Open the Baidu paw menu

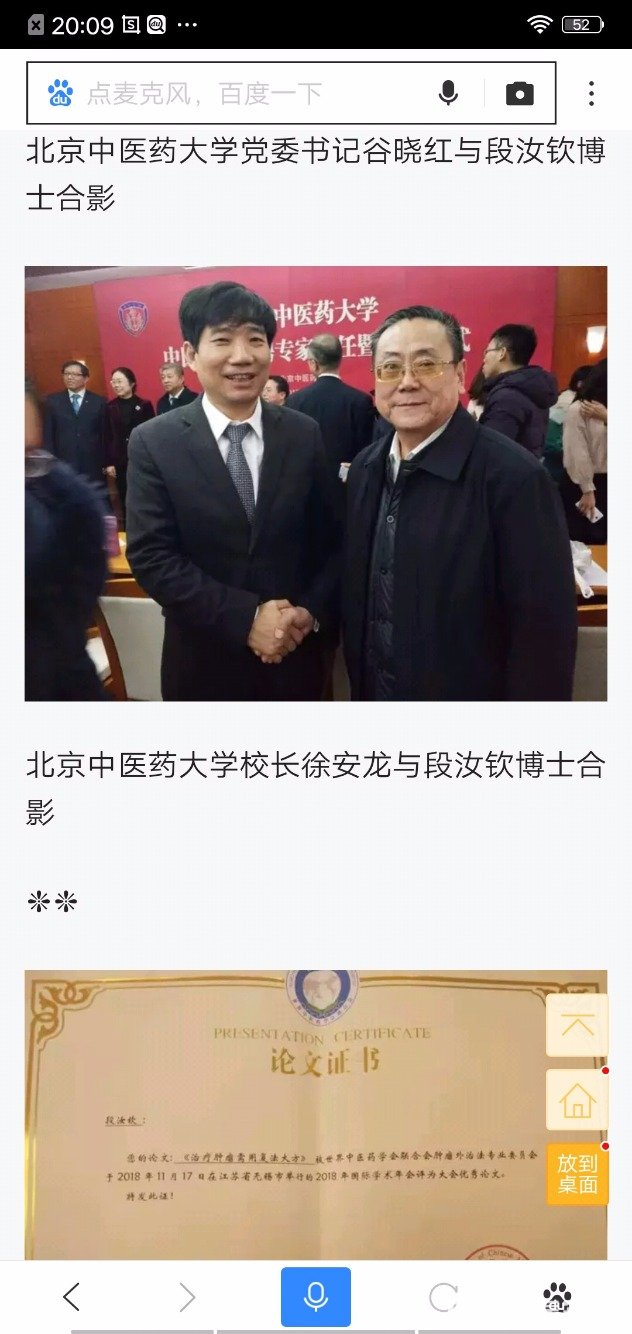point(557,1297)
